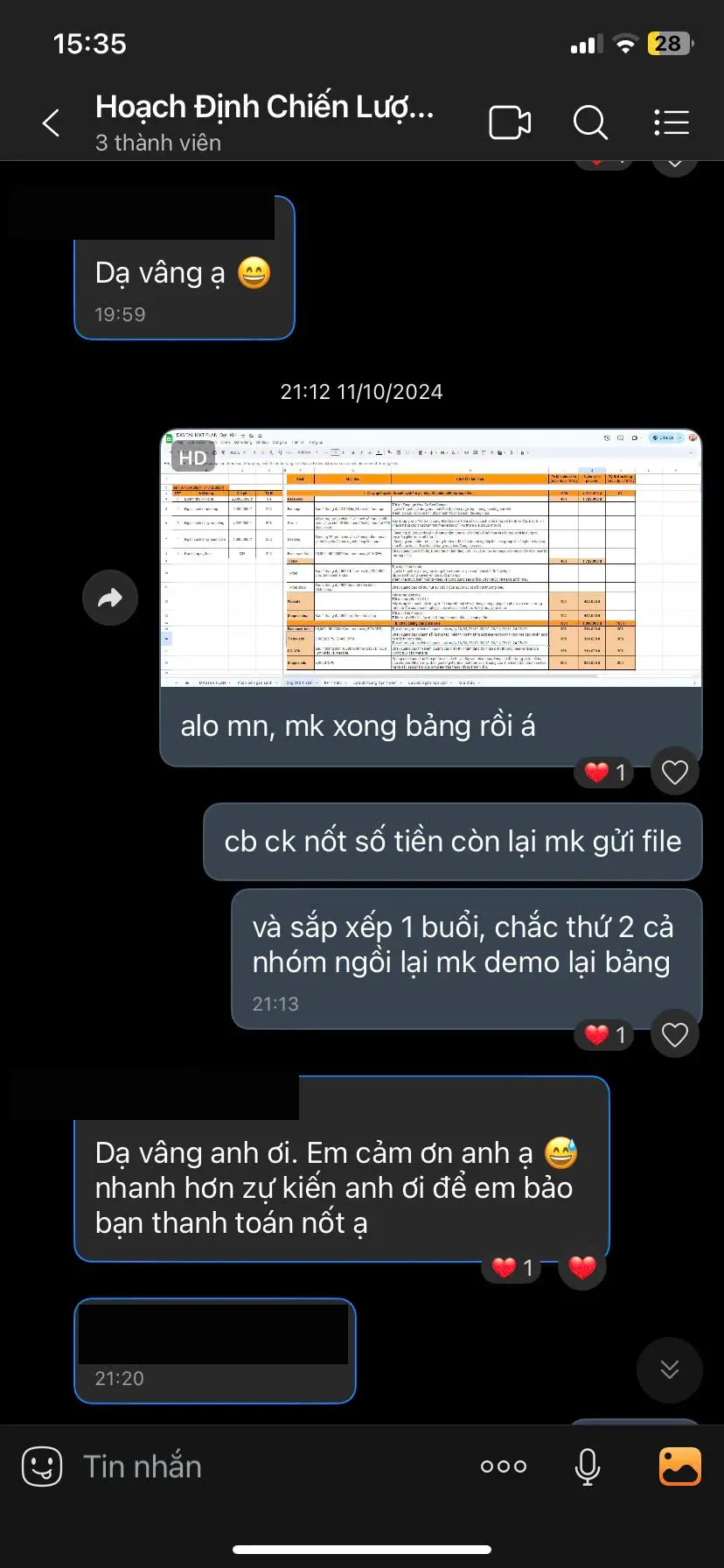
Task: Attach a photo from the gallery
Action: coord(679,1466)
